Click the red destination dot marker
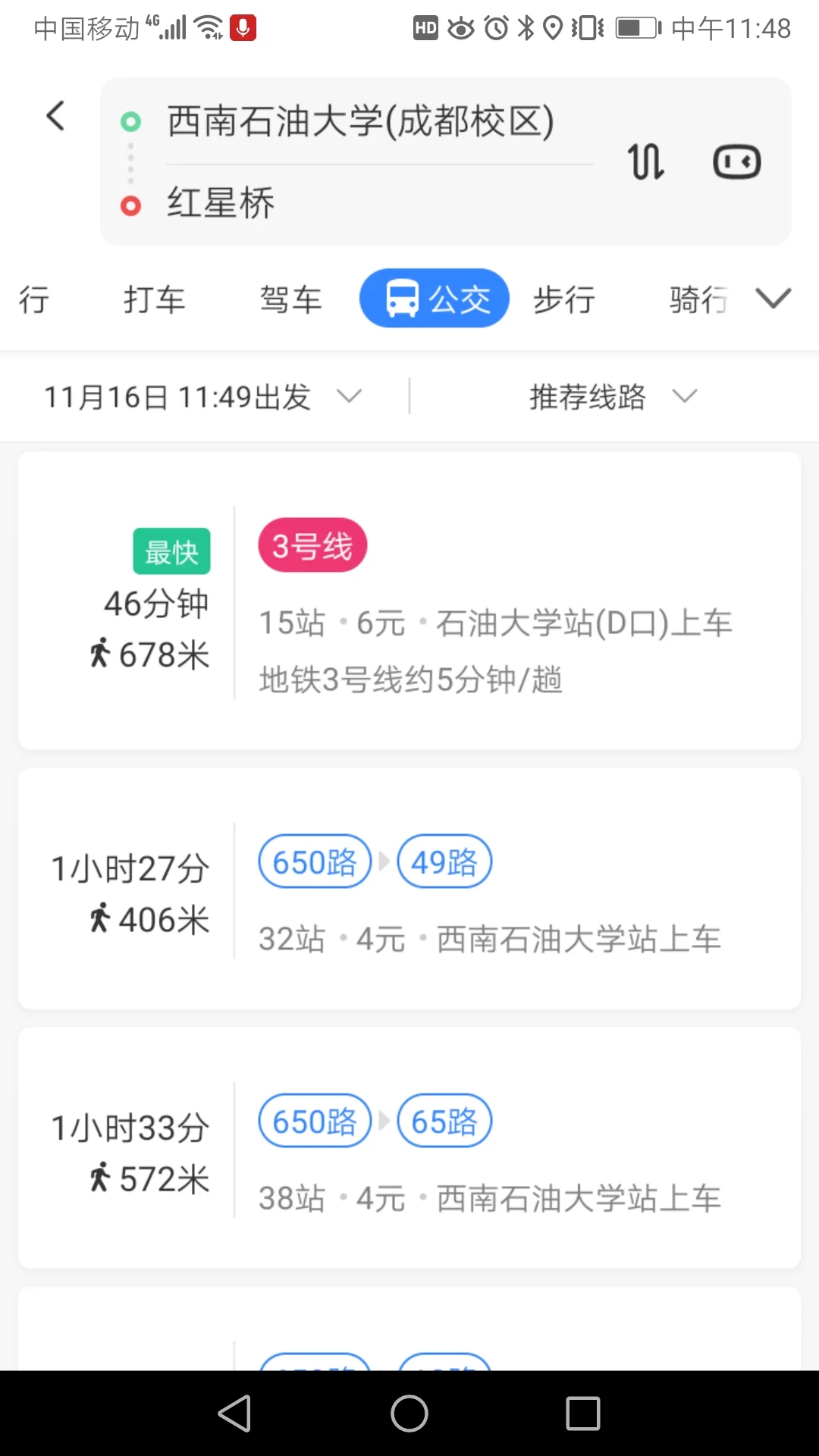Screen dimensions: 819x1456 pos(130,205)
